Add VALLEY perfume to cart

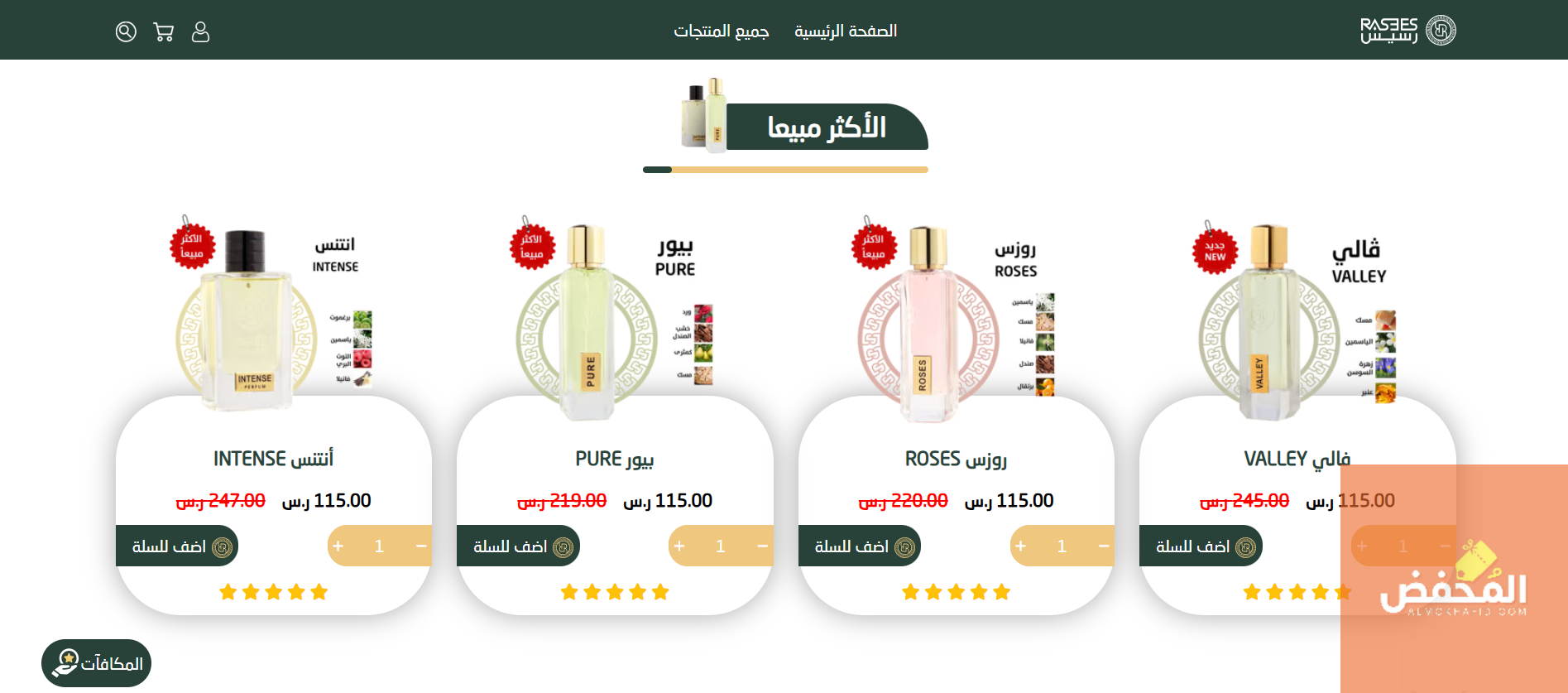1201,546
